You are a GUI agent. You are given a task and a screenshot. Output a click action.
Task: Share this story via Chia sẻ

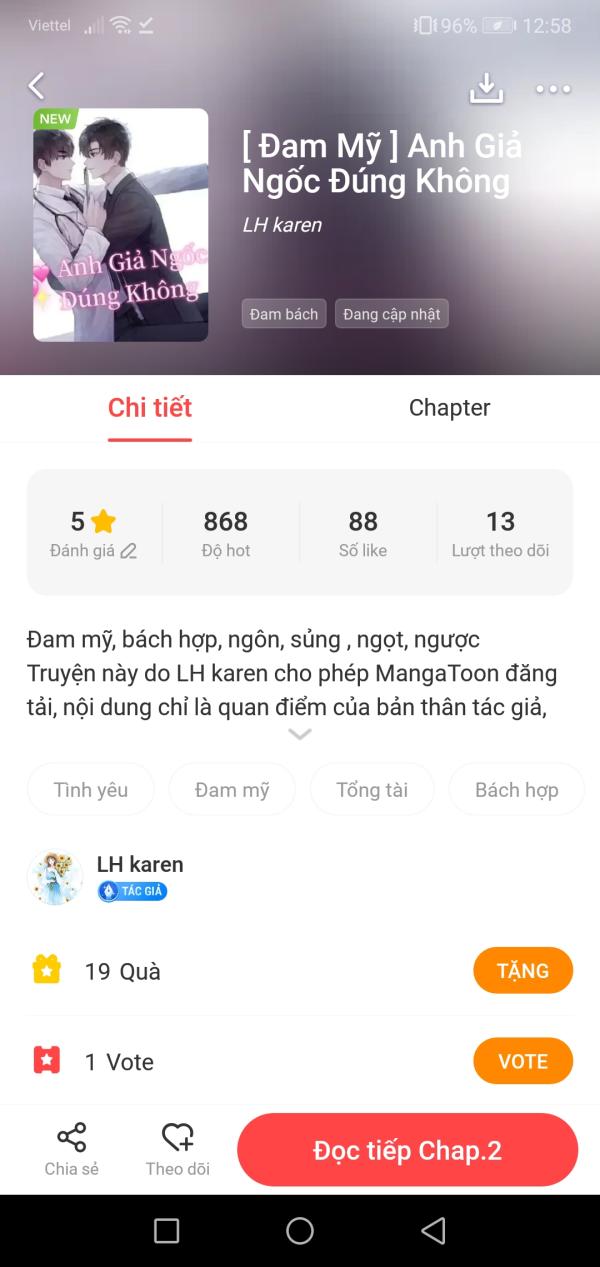72,1149
